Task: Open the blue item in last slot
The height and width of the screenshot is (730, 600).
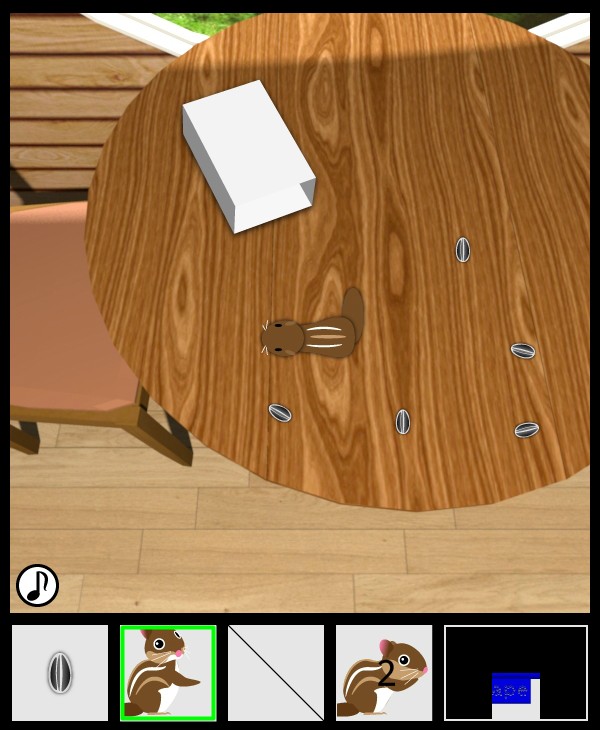Action: [515, 689]
